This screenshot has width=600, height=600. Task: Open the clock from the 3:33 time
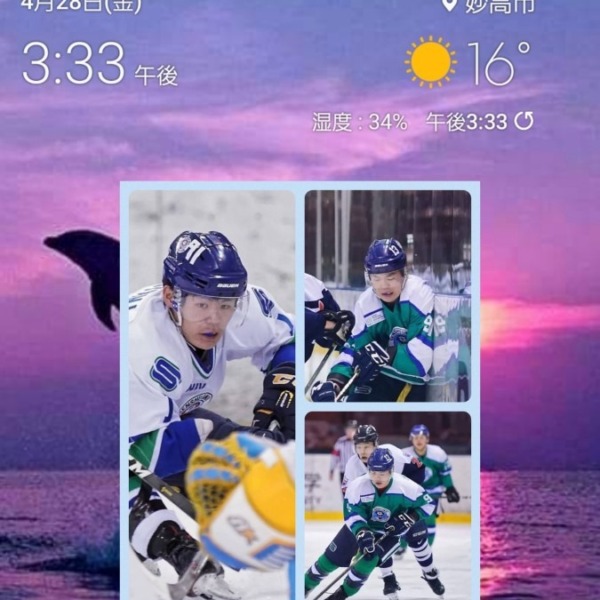pyautogui.click(x=74, y=63)
